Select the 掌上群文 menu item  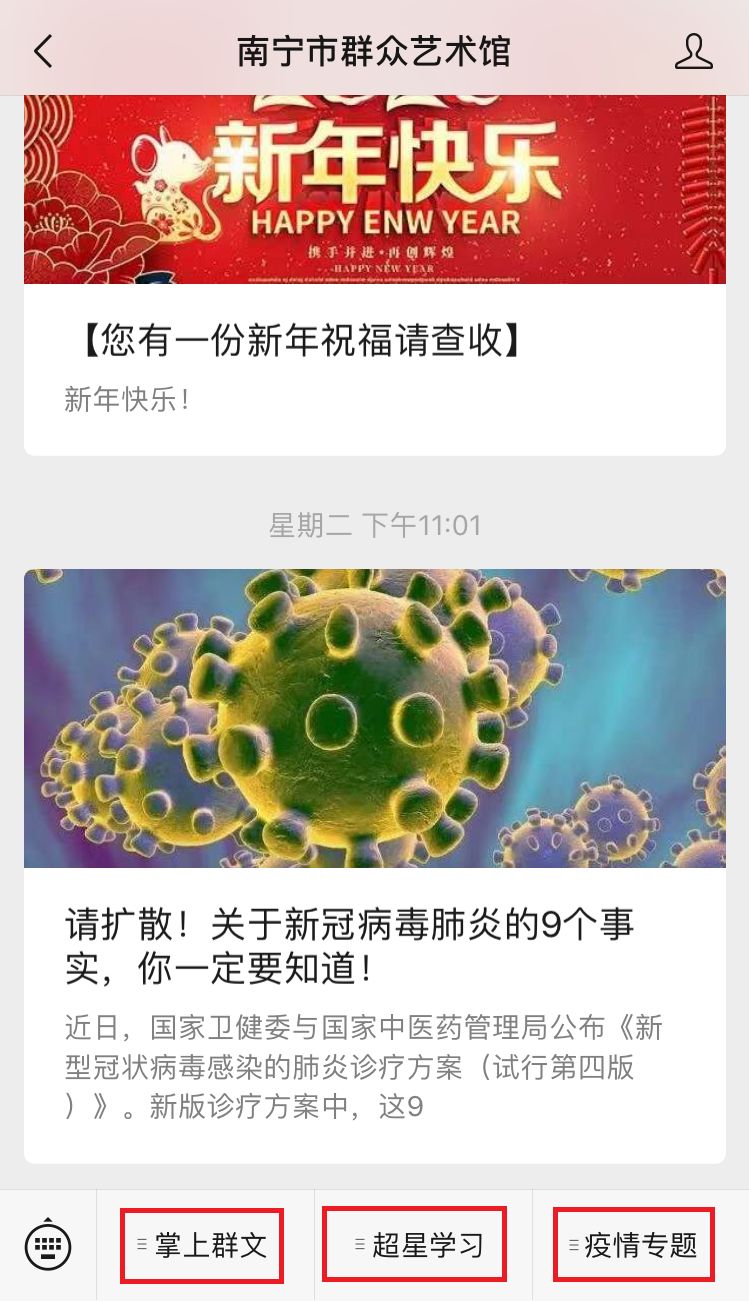(x=202, y=1244)
